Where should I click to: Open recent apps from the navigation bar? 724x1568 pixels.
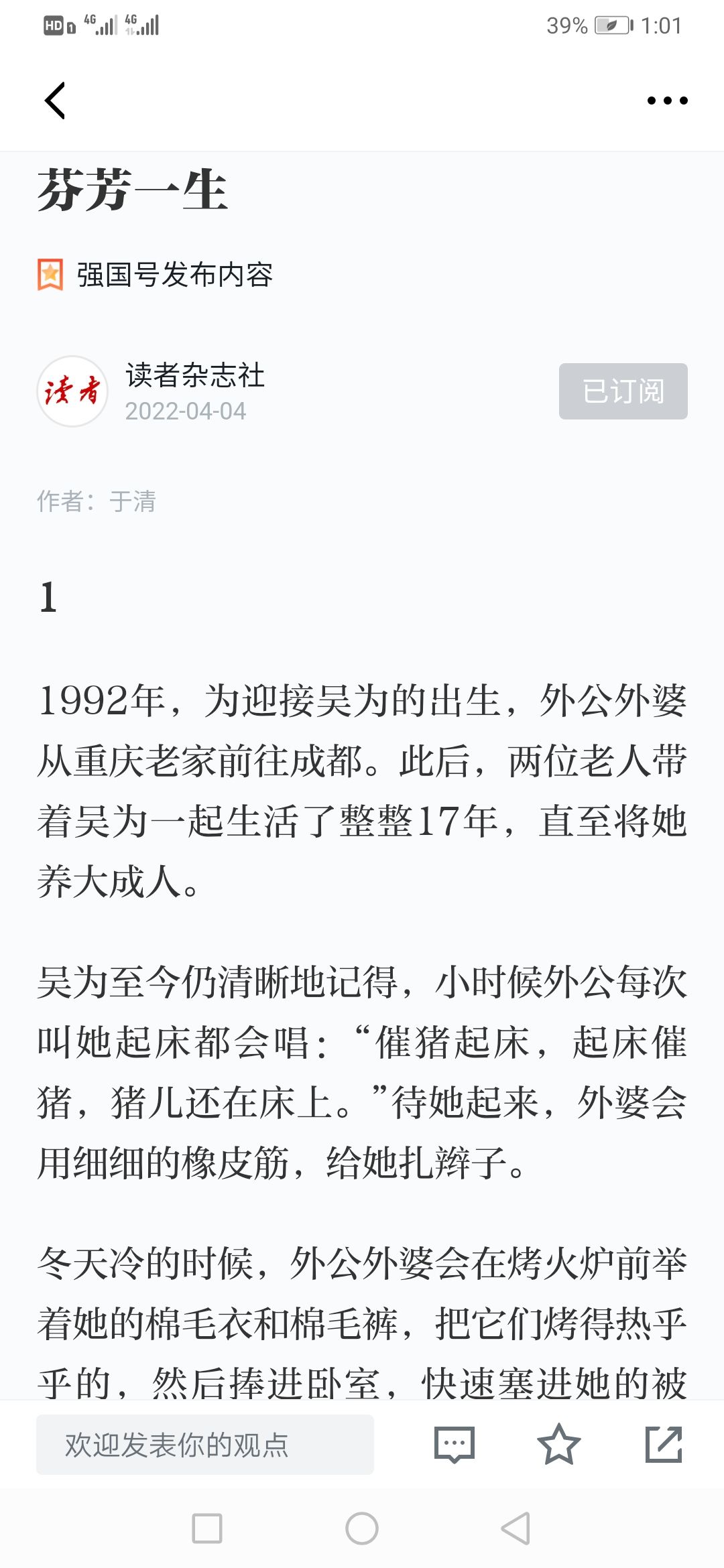(x=207, y=1528)
